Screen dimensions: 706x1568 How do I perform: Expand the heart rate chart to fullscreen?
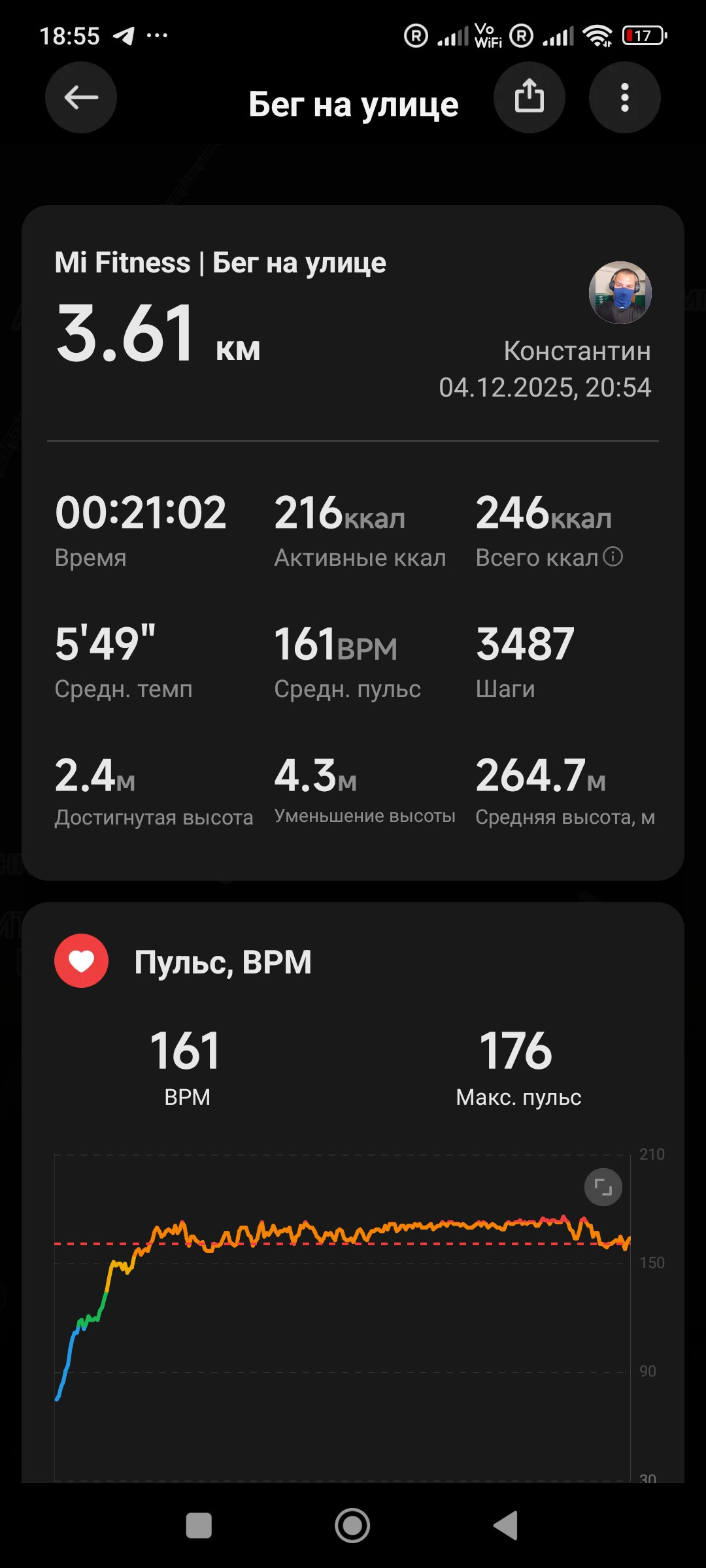point(603,1186)
